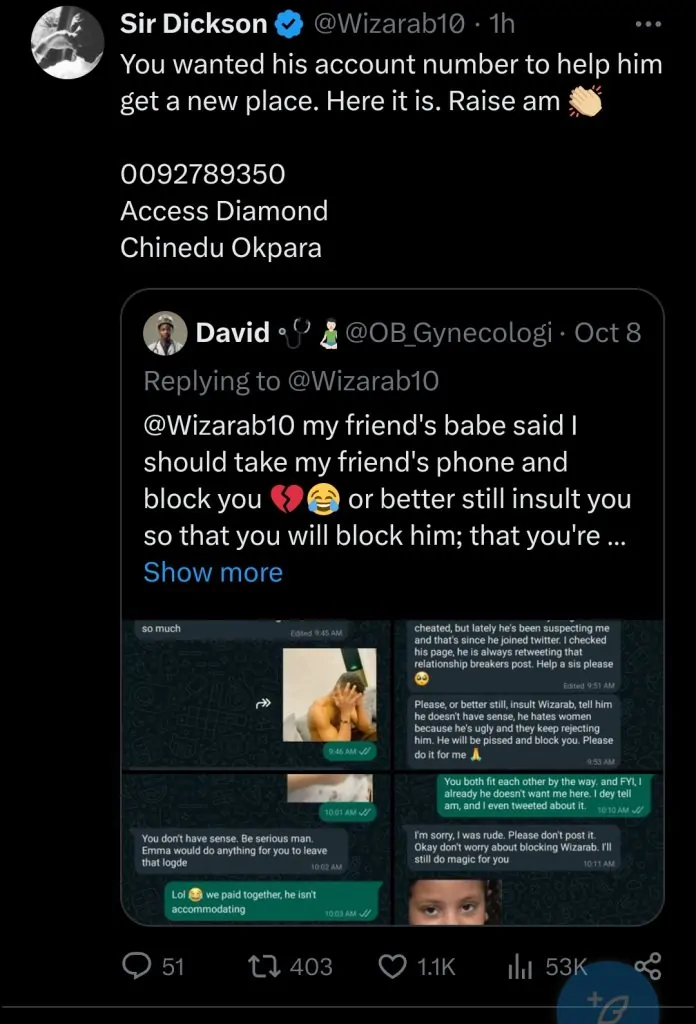Viewport: 696px width, 1024px height.
Task: Open the three-dot overflow menu on the tweet
Action: pos(648,22)
